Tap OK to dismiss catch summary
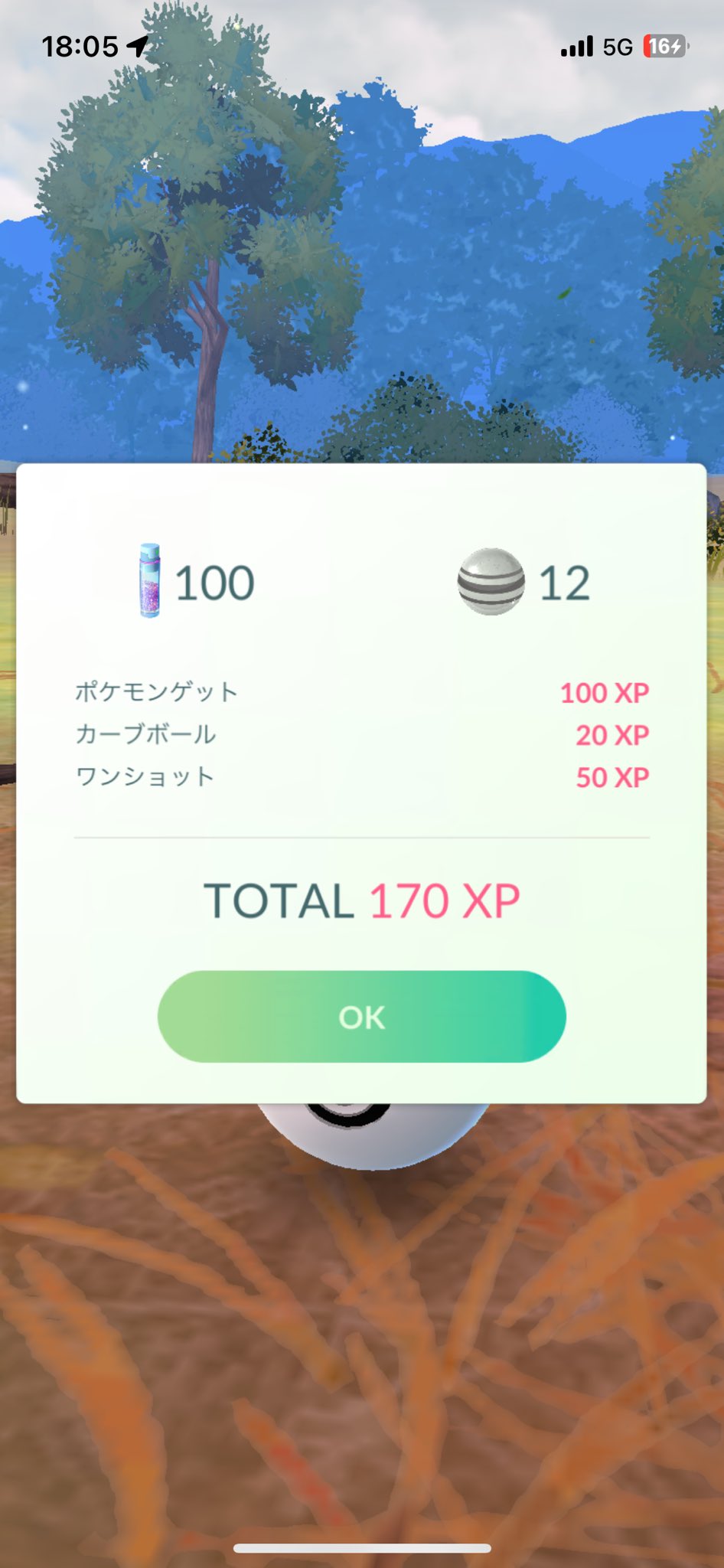 coord(361,1016)
